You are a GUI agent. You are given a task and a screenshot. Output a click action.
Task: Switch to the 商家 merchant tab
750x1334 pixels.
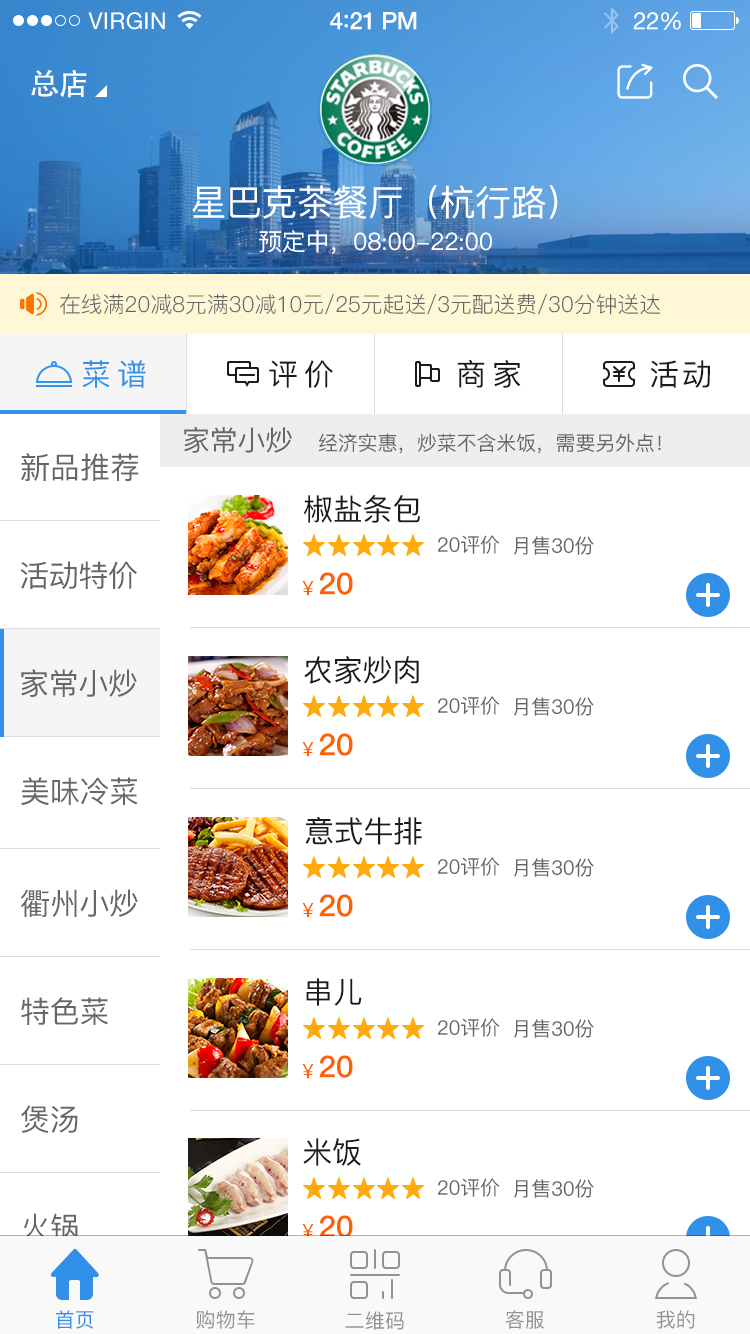[x=468, y=373]
